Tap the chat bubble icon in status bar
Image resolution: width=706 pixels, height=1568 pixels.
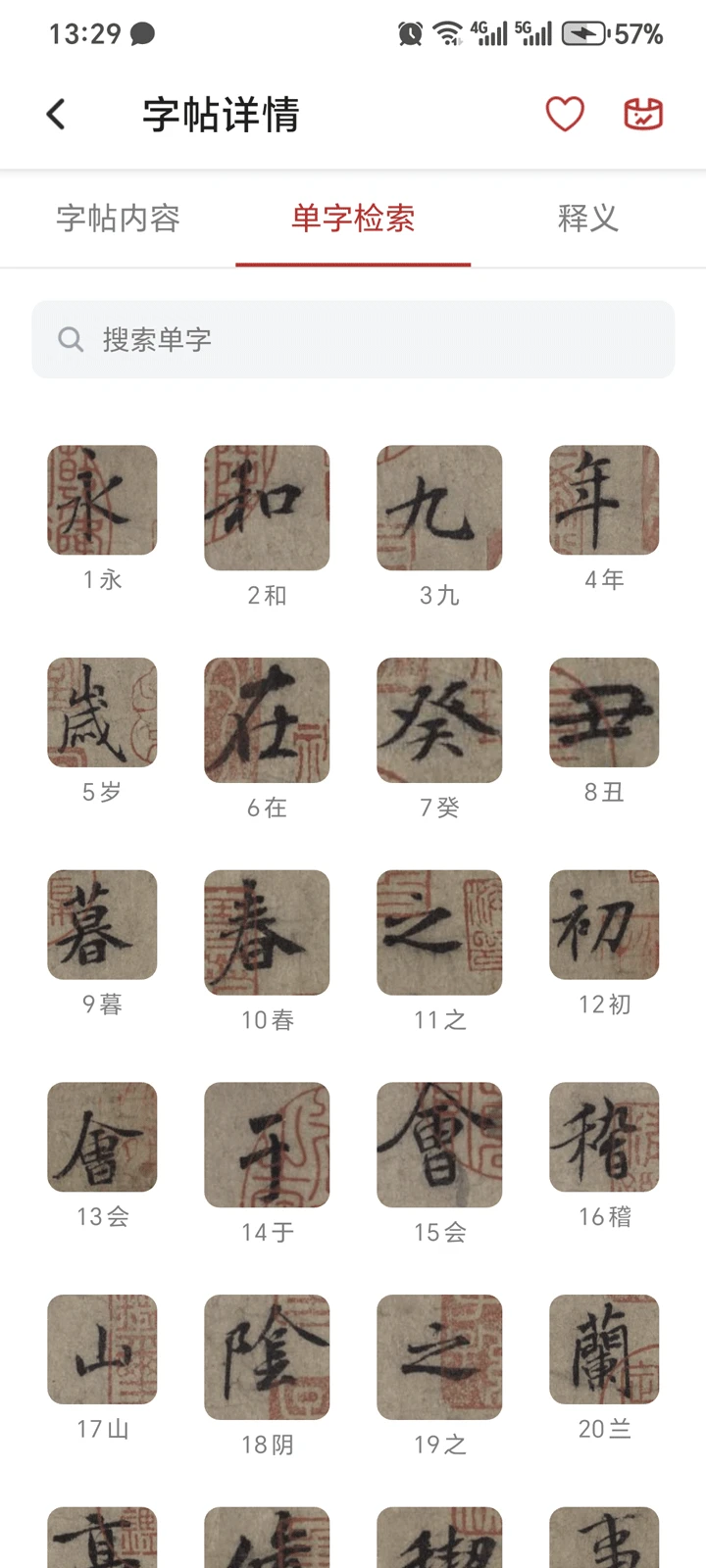pyautogui.click(x=140, y=32)
